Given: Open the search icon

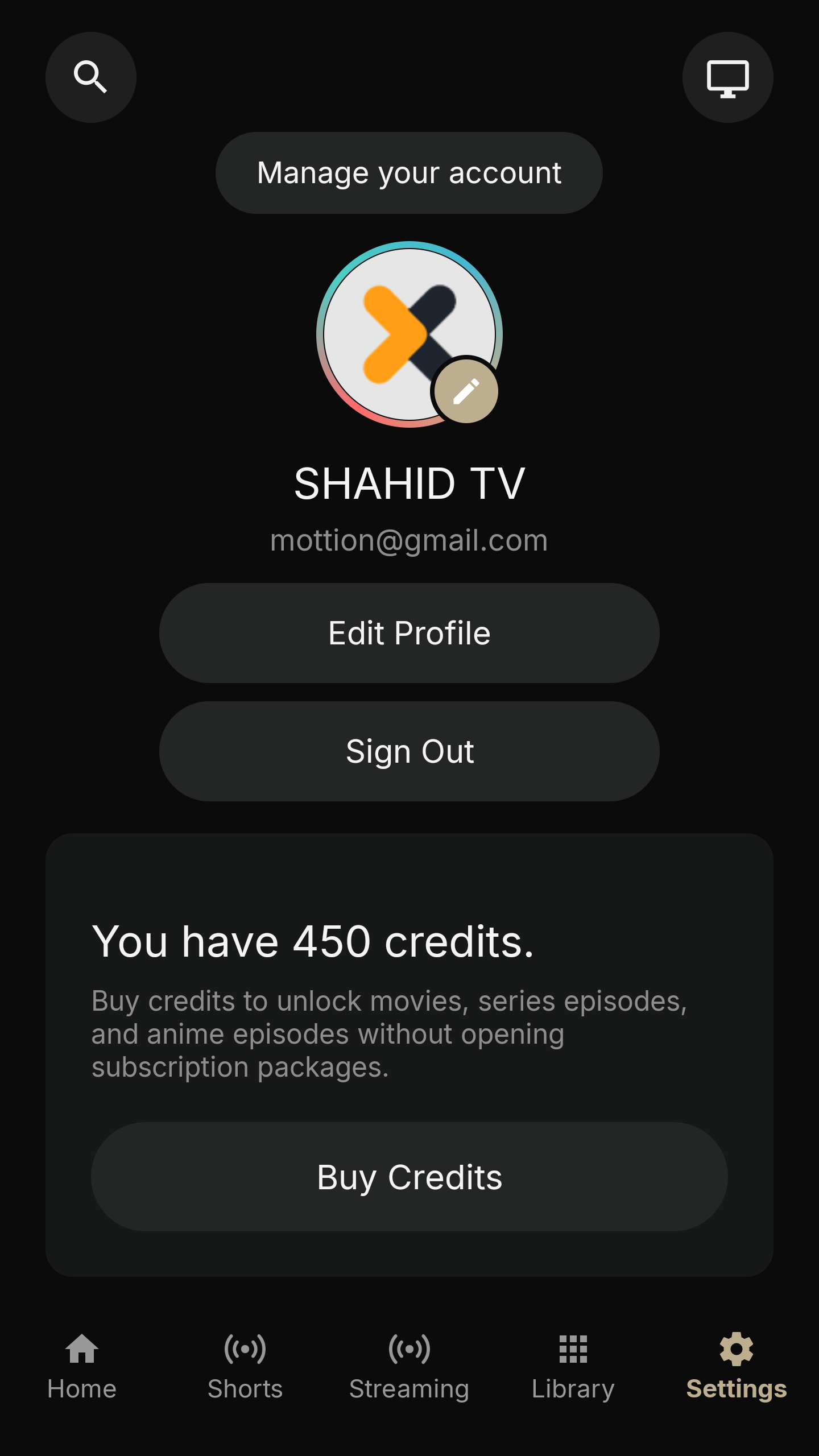Looking at the screenshot, I should point(91,77).
